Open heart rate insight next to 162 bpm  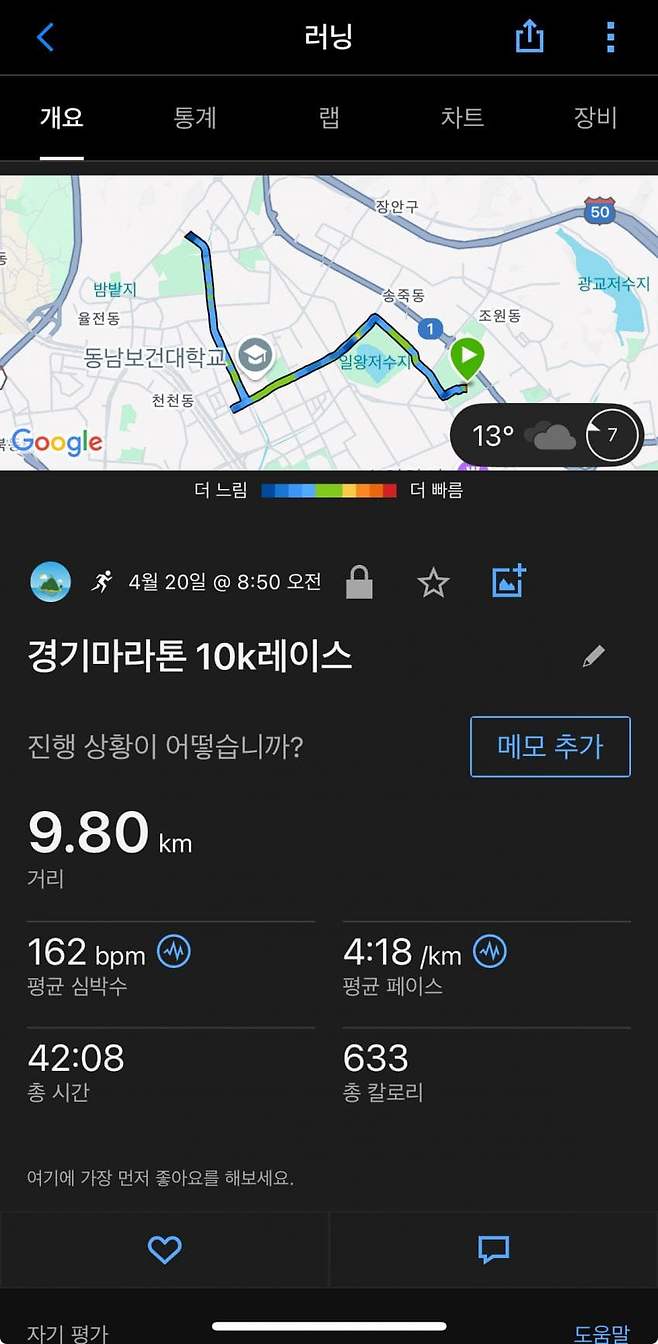point(174,951)
